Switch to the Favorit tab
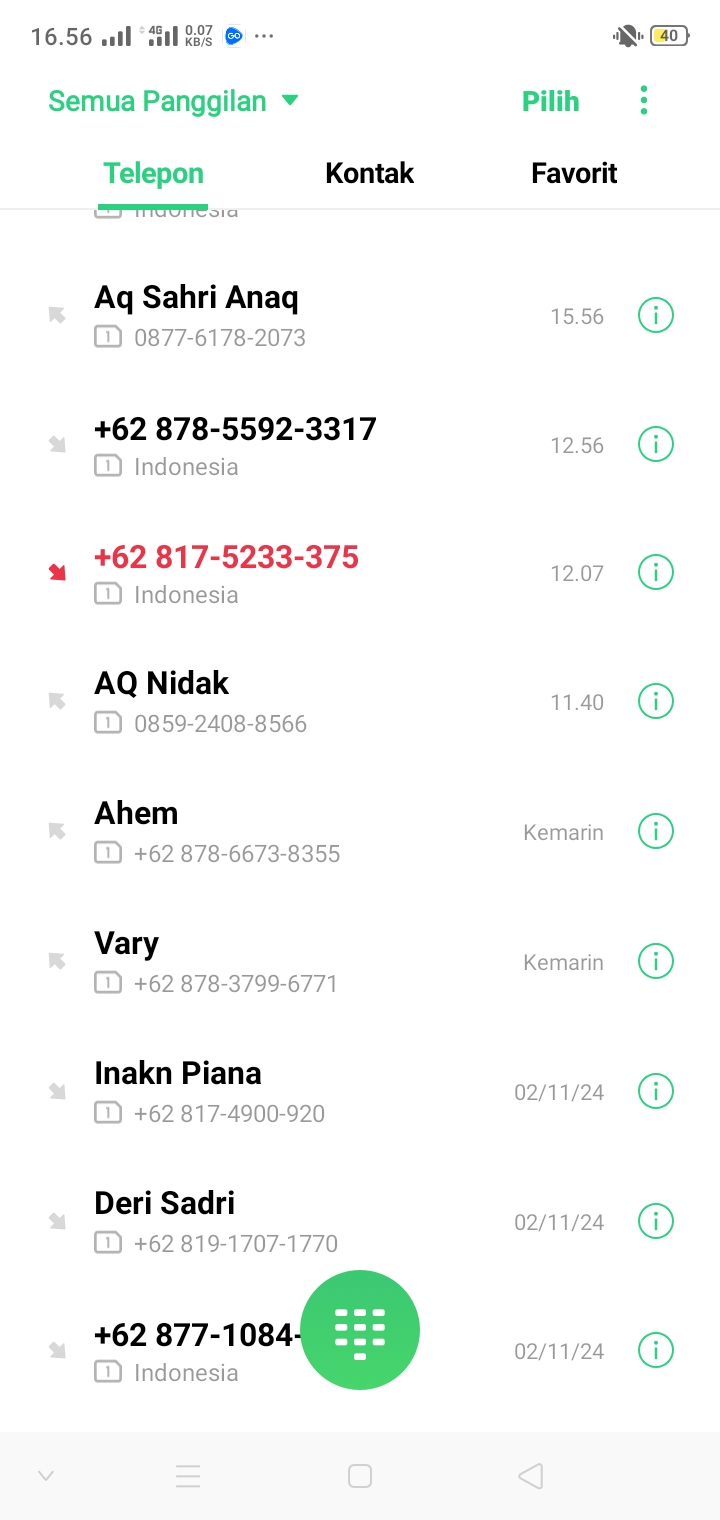Image resolution: width=720 pixels, height=1520 pixels. (573, 172)
